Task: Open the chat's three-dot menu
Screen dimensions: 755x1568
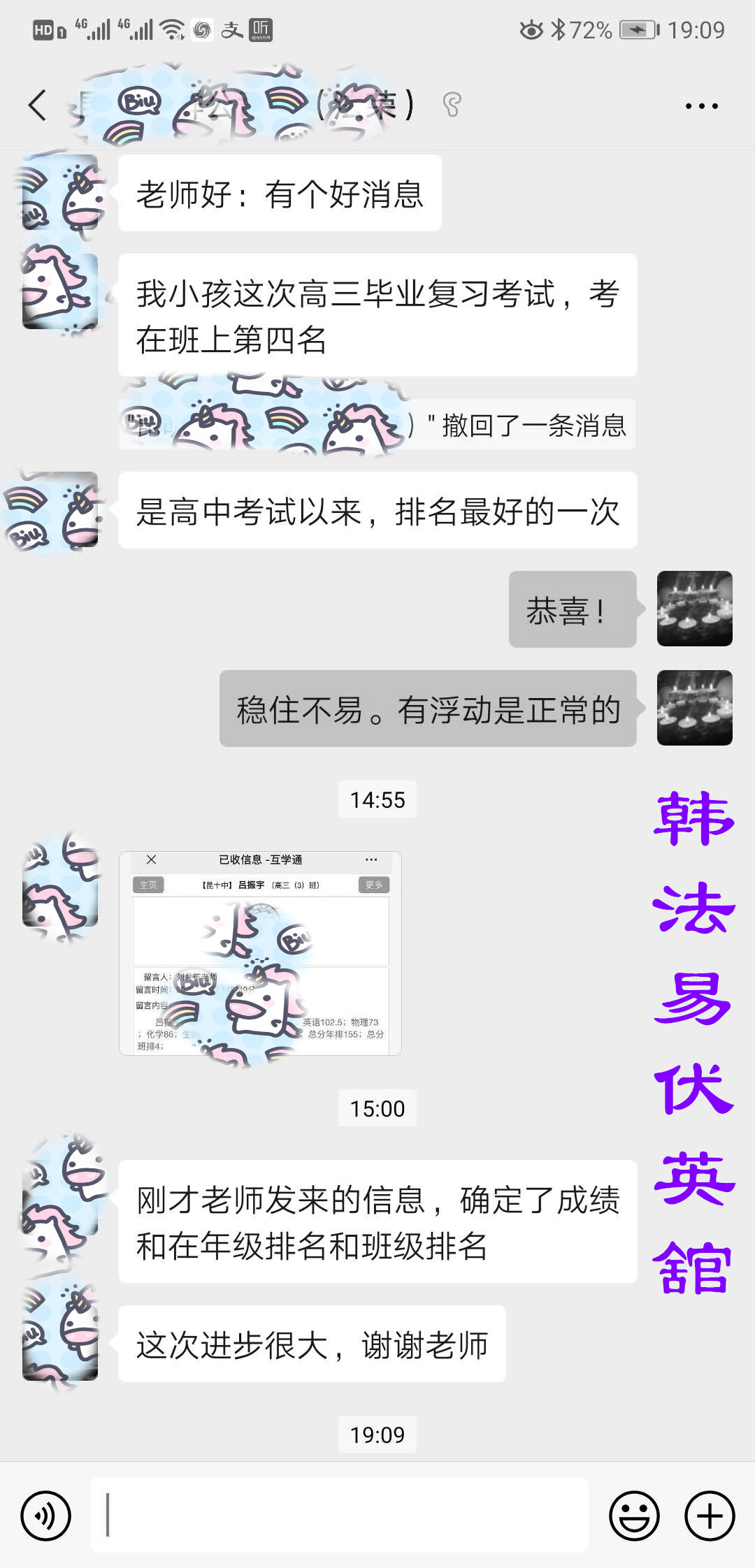Action: click(701, 106)
